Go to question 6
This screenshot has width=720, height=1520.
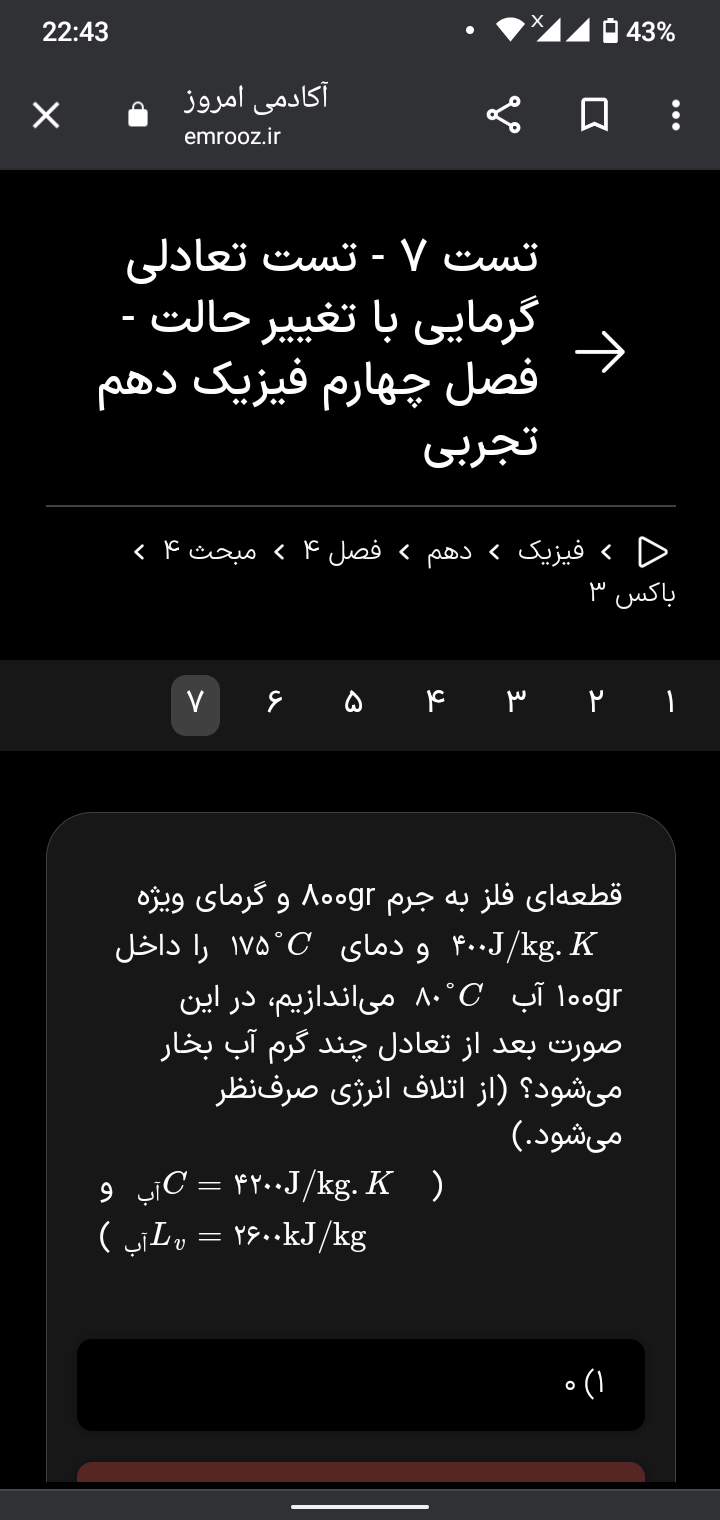pos(272,705)
